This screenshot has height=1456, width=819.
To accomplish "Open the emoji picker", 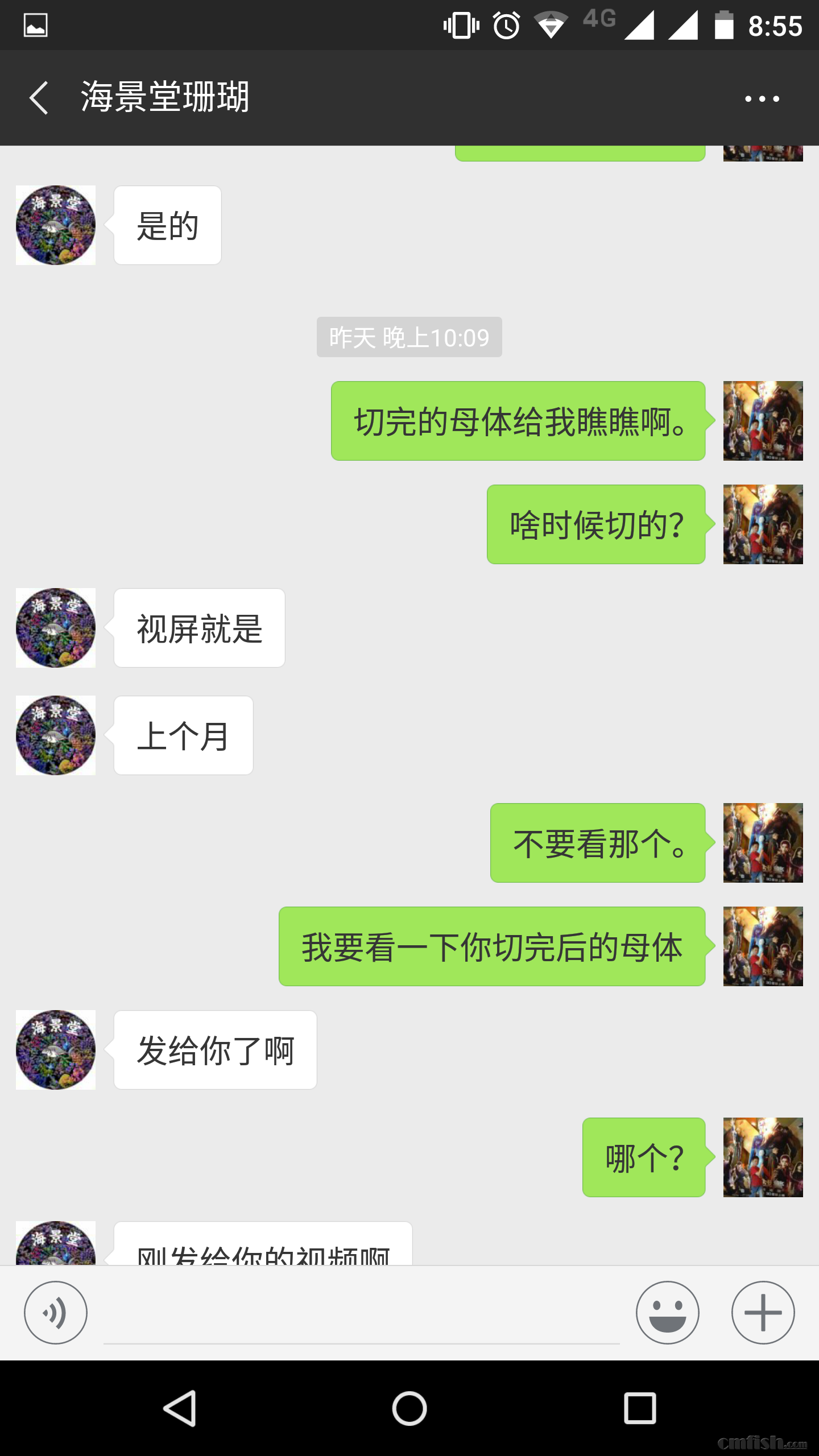I will [x=667, y=1313].
